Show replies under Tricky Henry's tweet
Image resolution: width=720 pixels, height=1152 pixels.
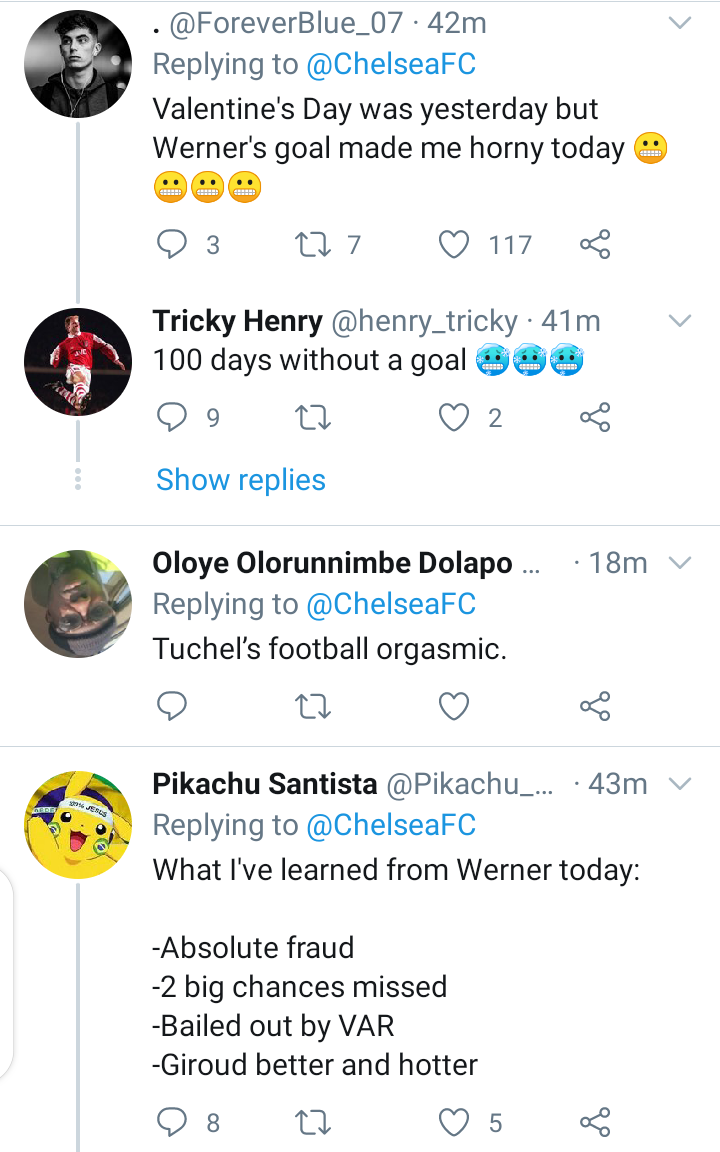(x=241, y=480)
